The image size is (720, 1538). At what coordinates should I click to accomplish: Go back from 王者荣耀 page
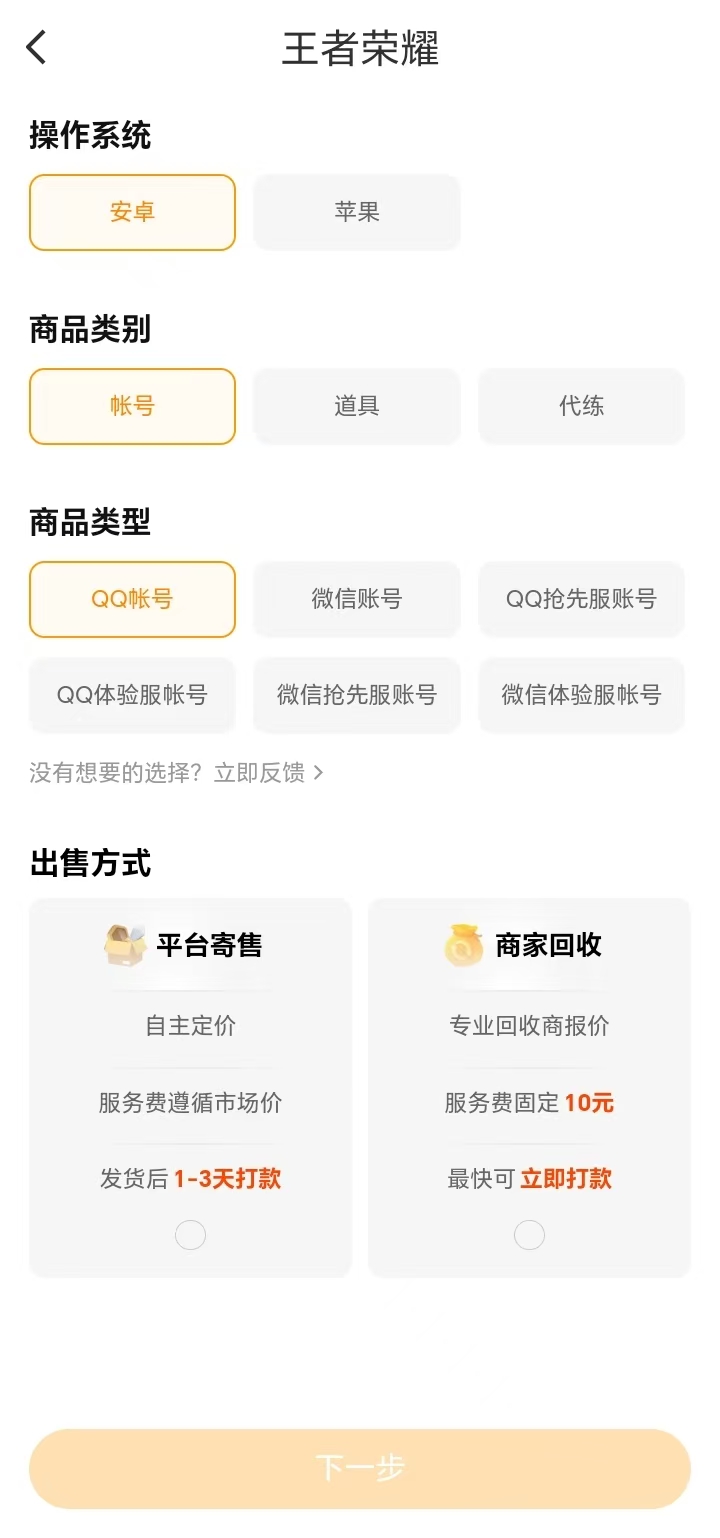click(37, 48)
